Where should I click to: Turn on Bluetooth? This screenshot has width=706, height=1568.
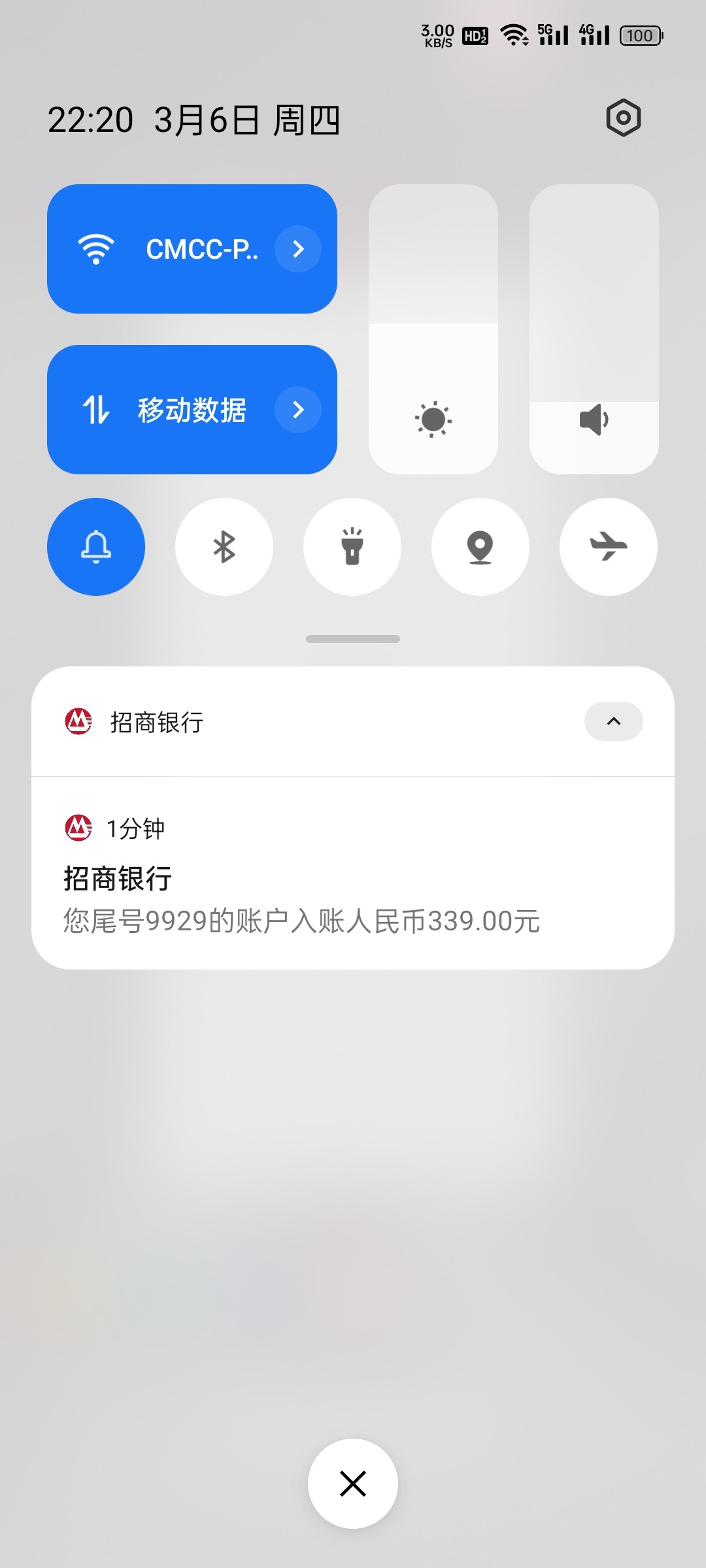(x=224, y=547)
